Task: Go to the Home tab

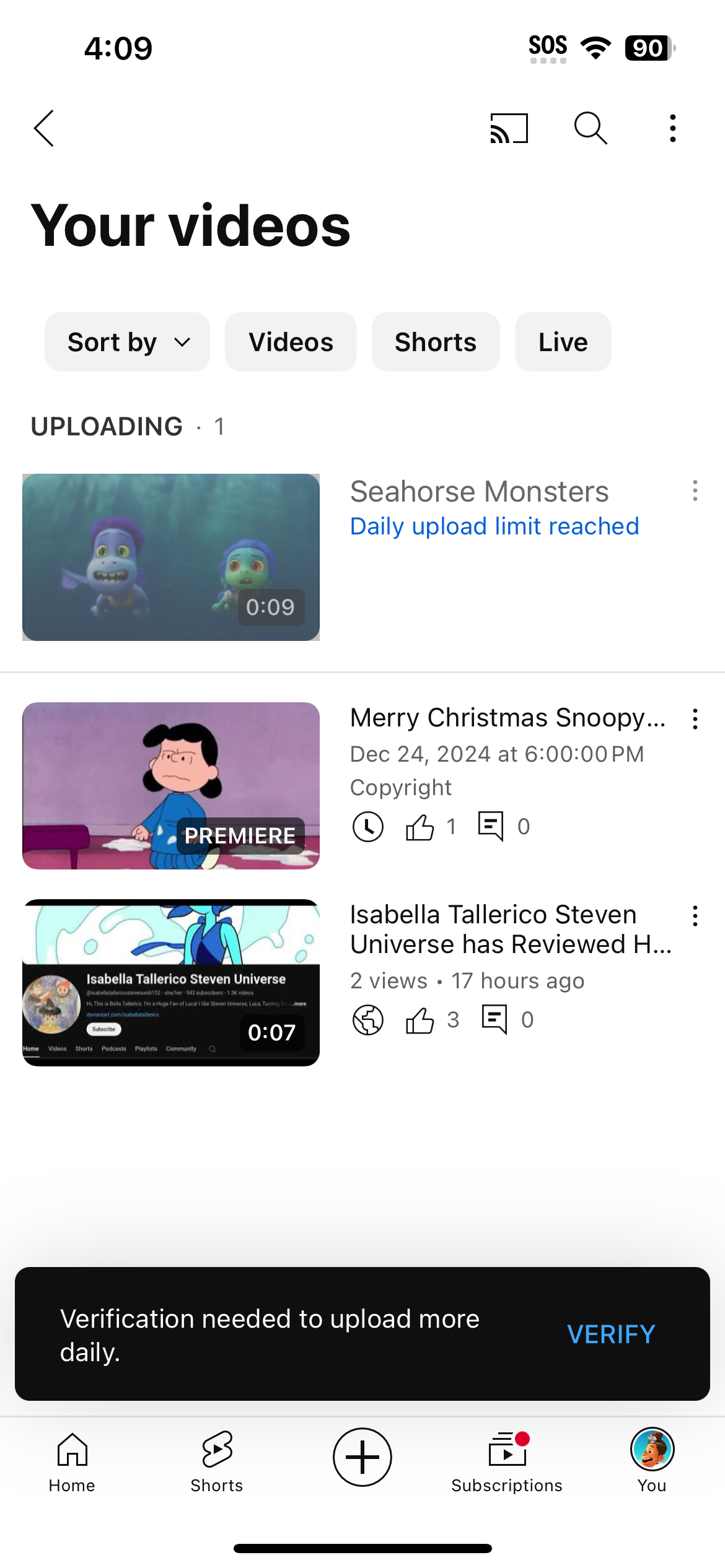Action: point(72,1461)
